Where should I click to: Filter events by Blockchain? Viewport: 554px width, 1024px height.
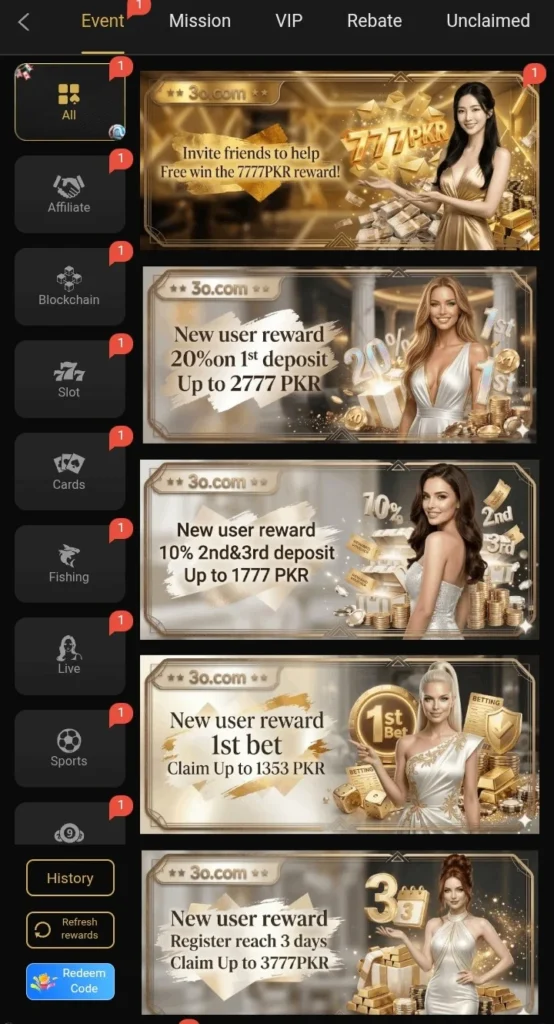click(x=70, y=287)
